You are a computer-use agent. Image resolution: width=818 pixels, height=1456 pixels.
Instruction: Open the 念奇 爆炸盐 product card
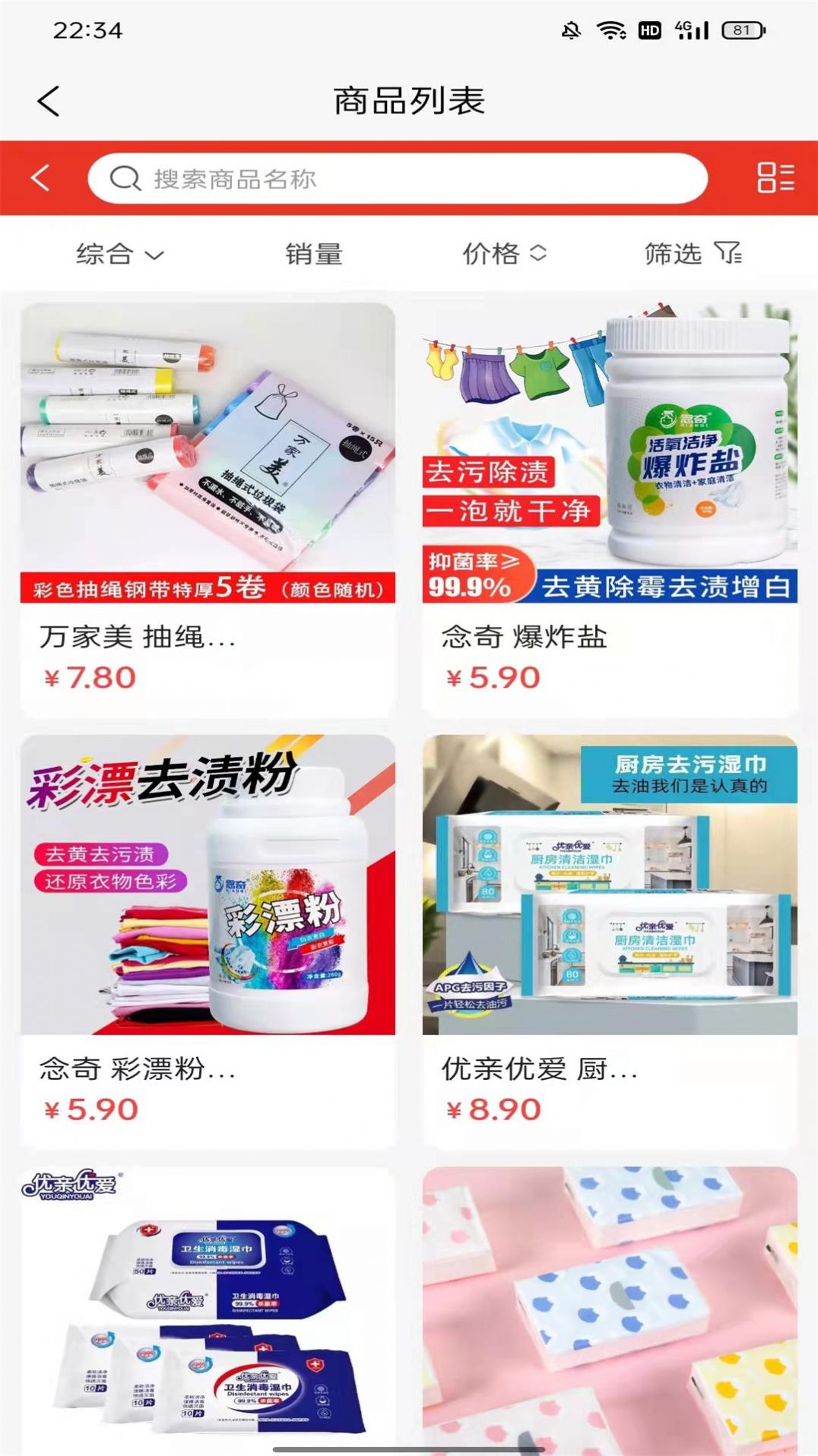(610, 509)
